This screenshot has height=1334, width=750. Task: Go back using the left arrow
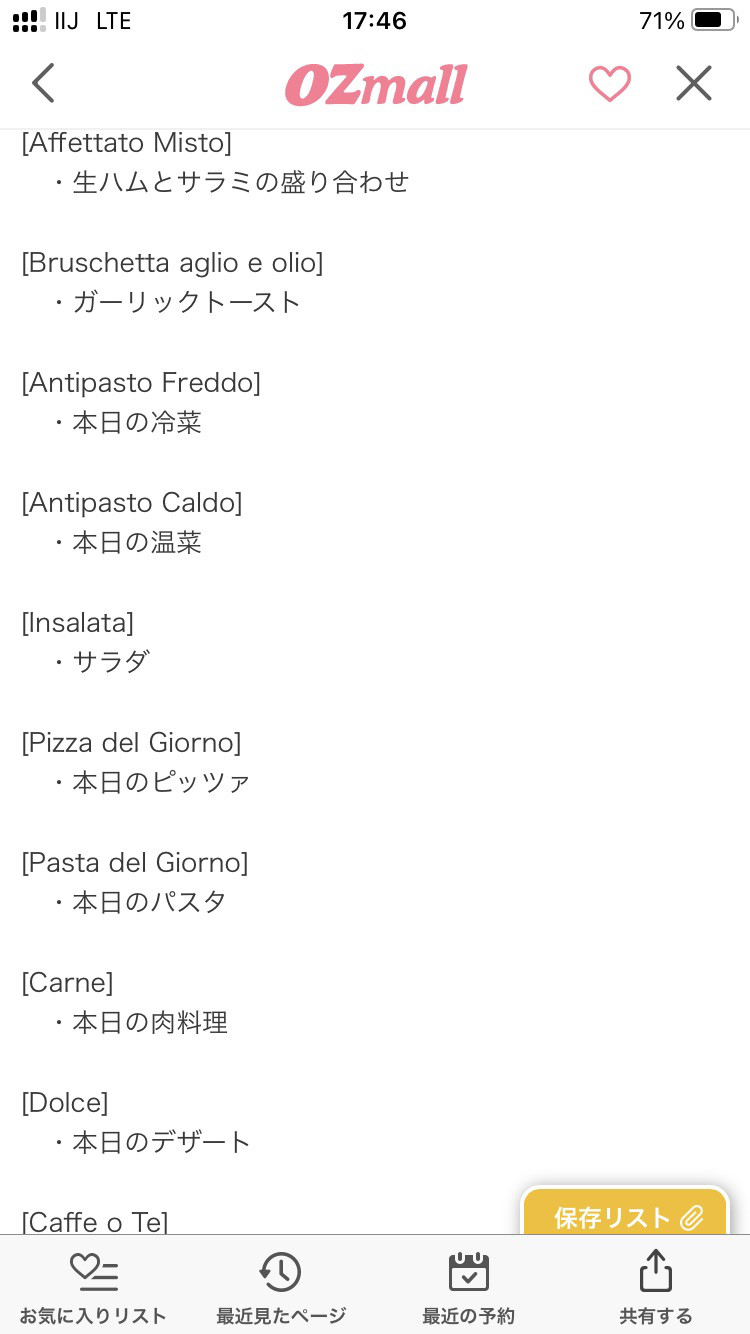point(43,83)
